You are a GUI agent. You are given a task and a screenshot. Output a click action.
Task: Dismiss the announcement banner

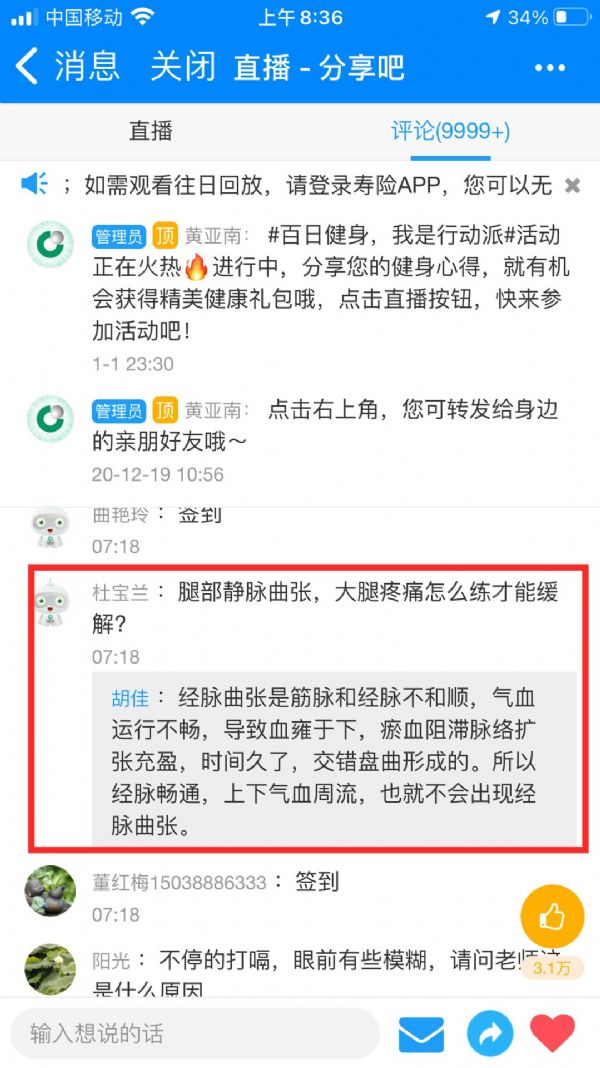click(573, 184)
